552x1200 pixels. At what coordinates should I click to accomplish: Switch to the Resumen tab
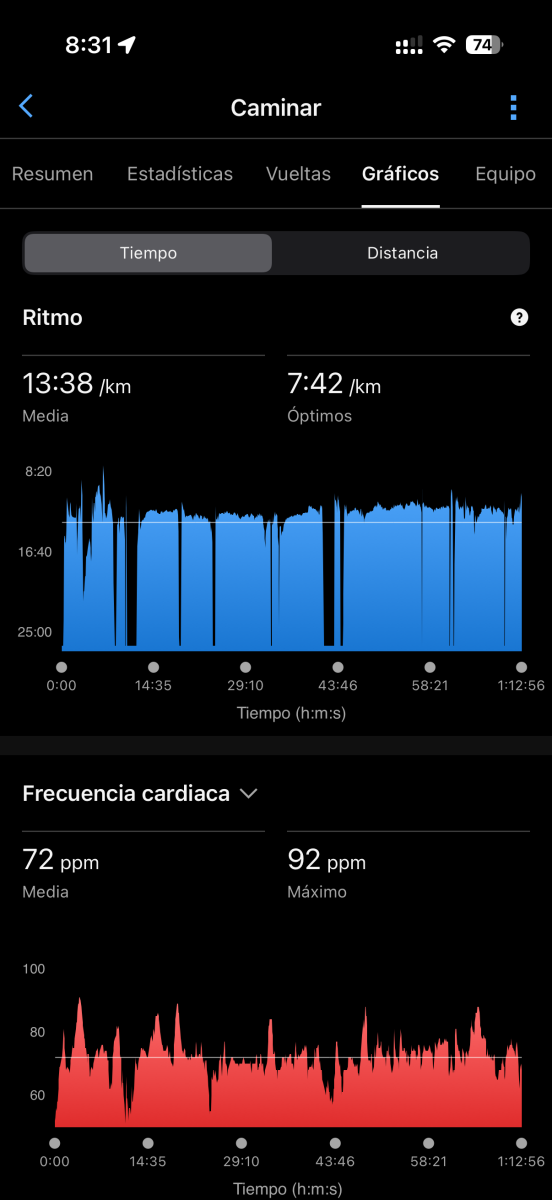click(x=52, y=174)
